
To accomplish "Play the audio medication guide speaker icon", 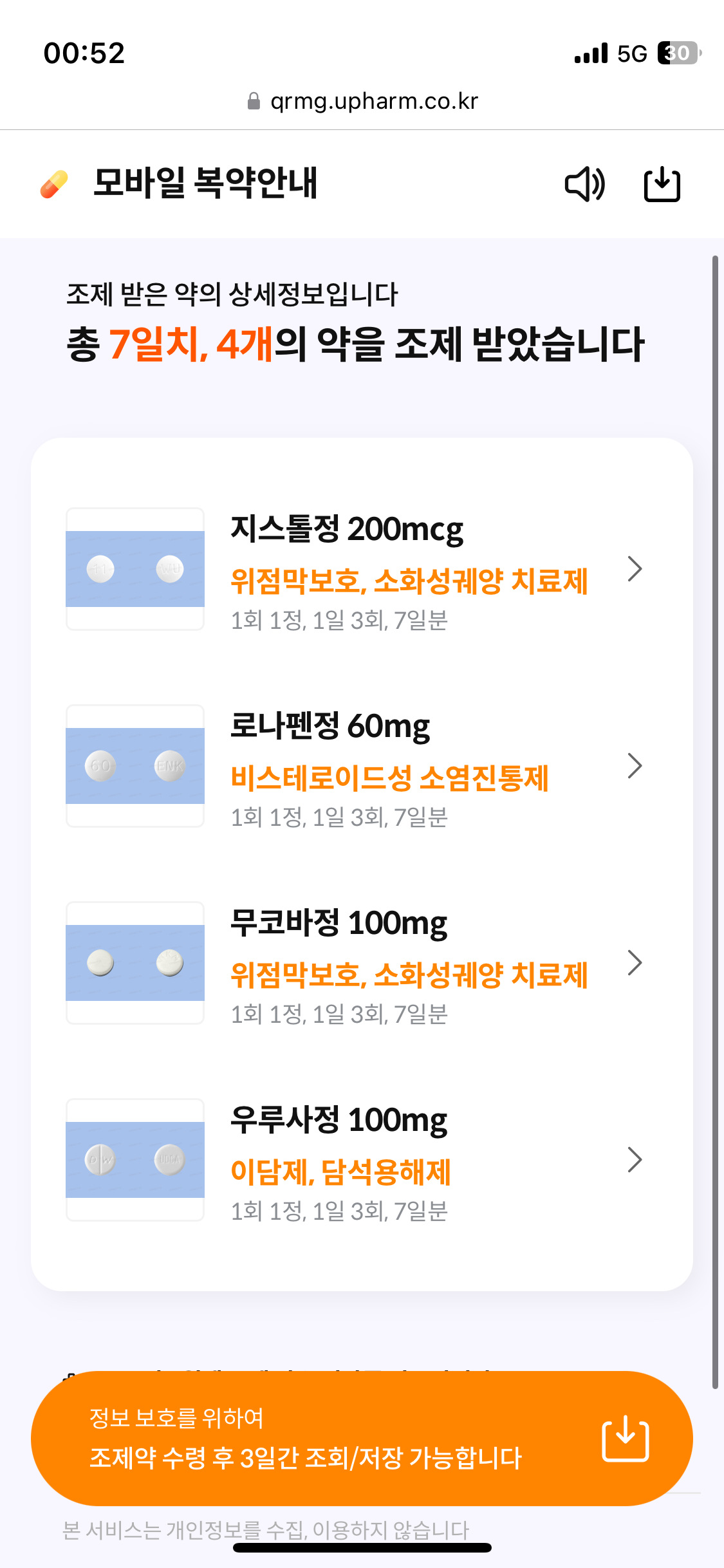I will [x=584, y=184].
